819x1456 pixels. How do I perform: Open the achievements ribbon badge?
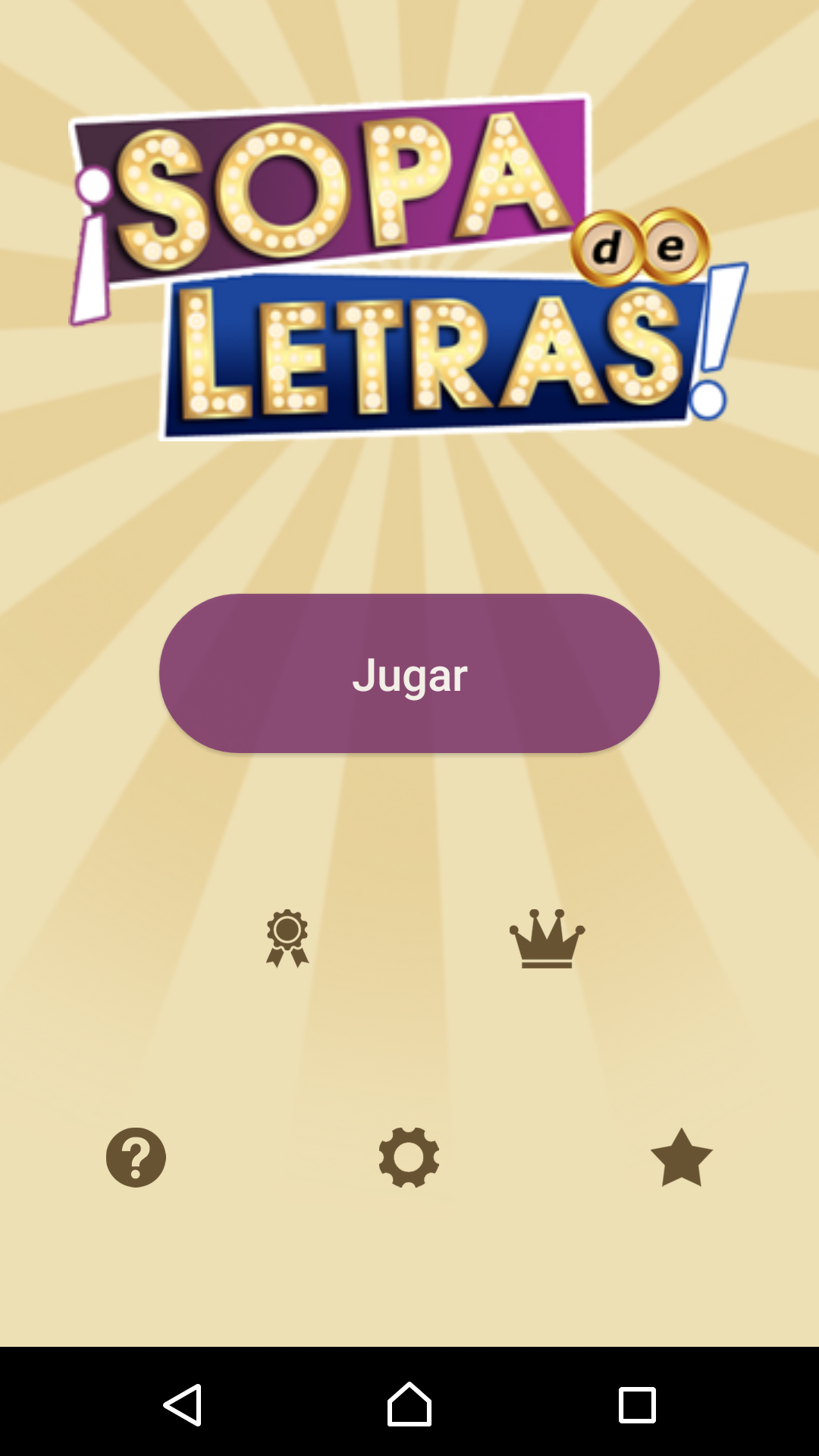point(287,938)
